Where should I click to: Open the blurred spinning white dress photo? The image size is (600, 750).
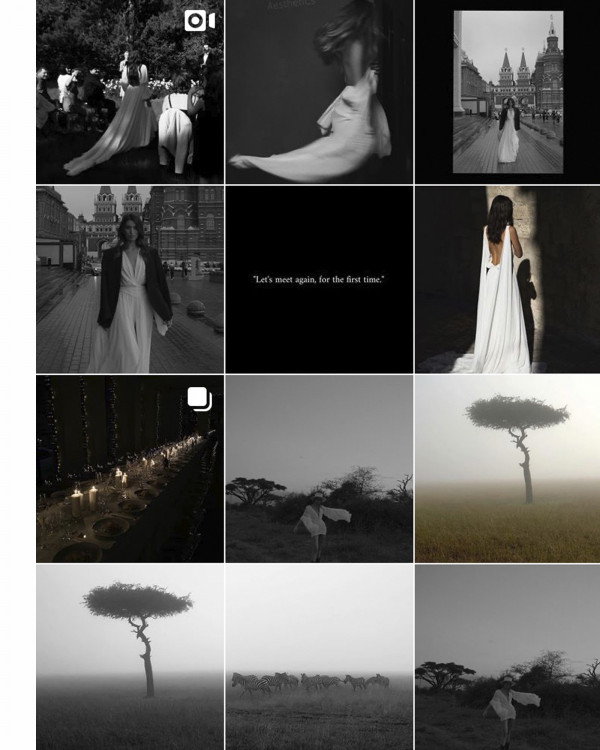[x=319, y=92]
